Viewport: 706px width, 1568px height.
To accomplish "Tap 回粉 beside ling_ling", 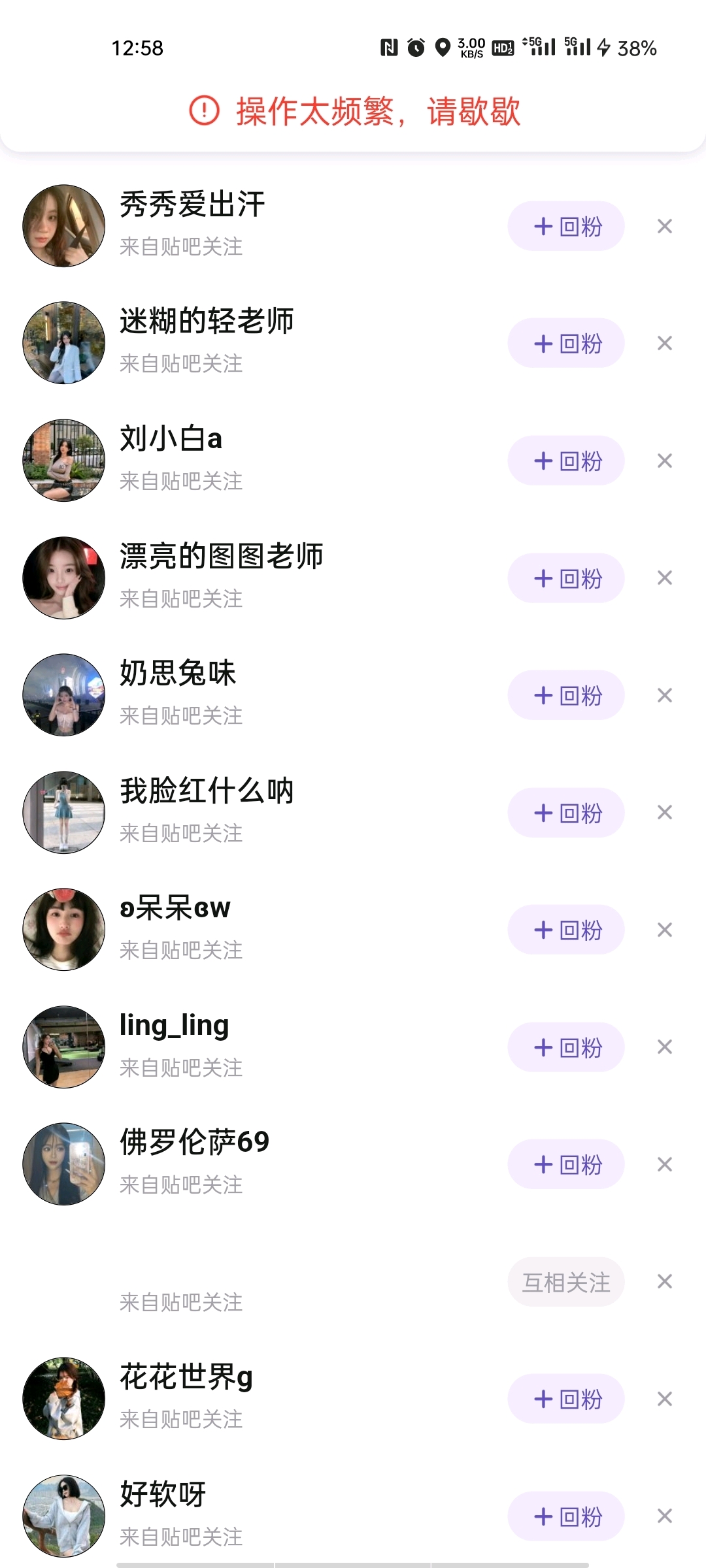I will (566, 1047).
